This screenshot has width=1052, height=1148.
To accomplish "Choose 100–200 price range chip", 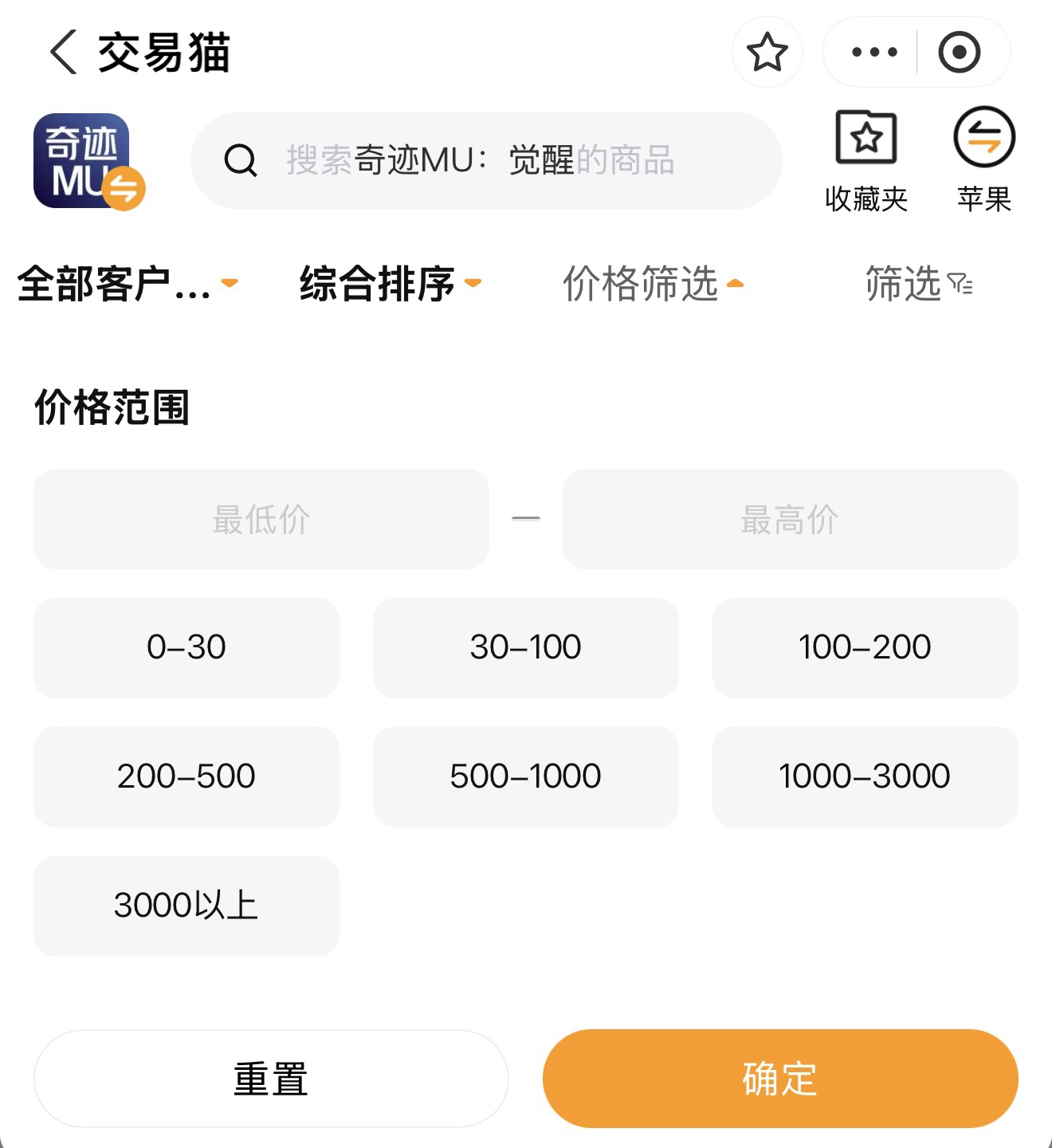I will tap(865, 647).
